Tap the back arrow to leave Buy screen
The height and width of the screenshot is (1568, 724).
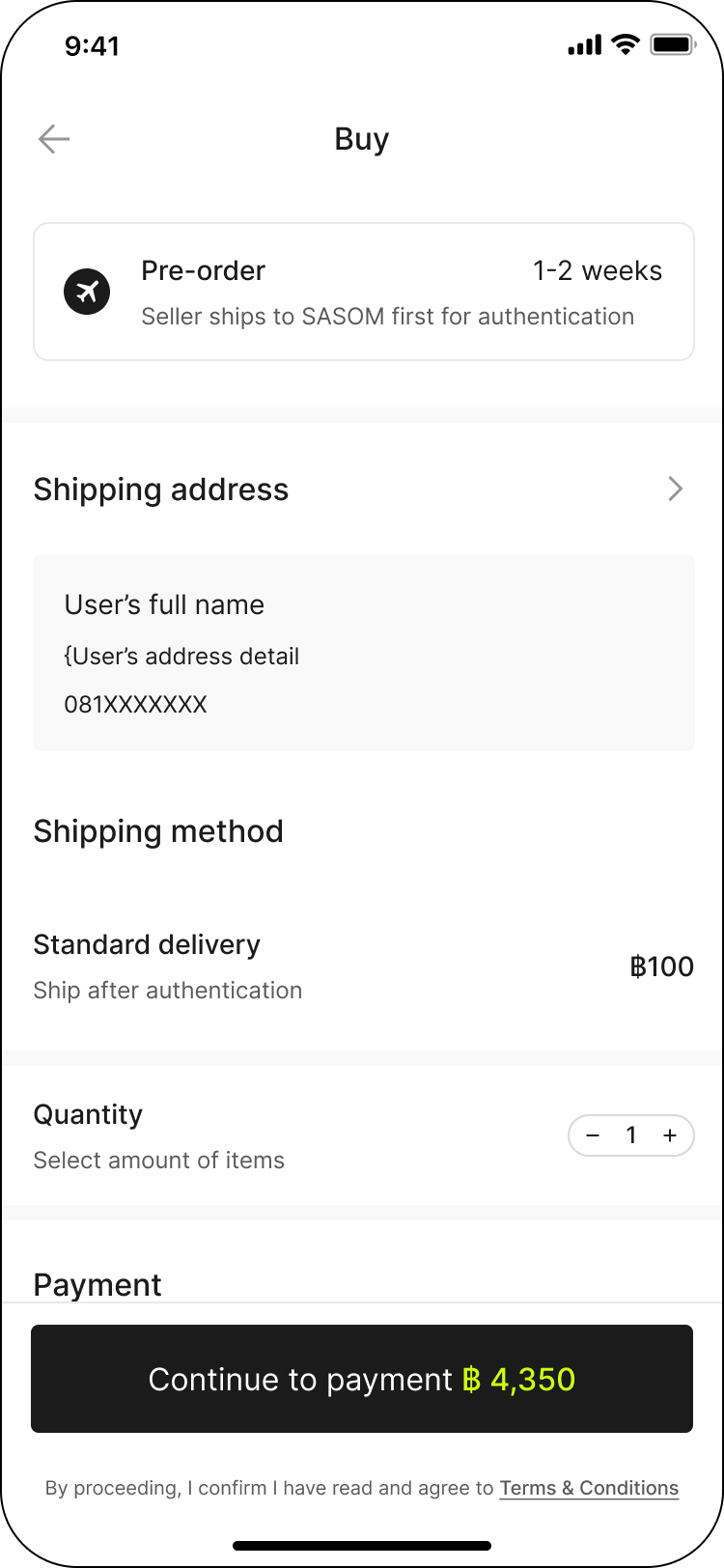pos(53,138)
